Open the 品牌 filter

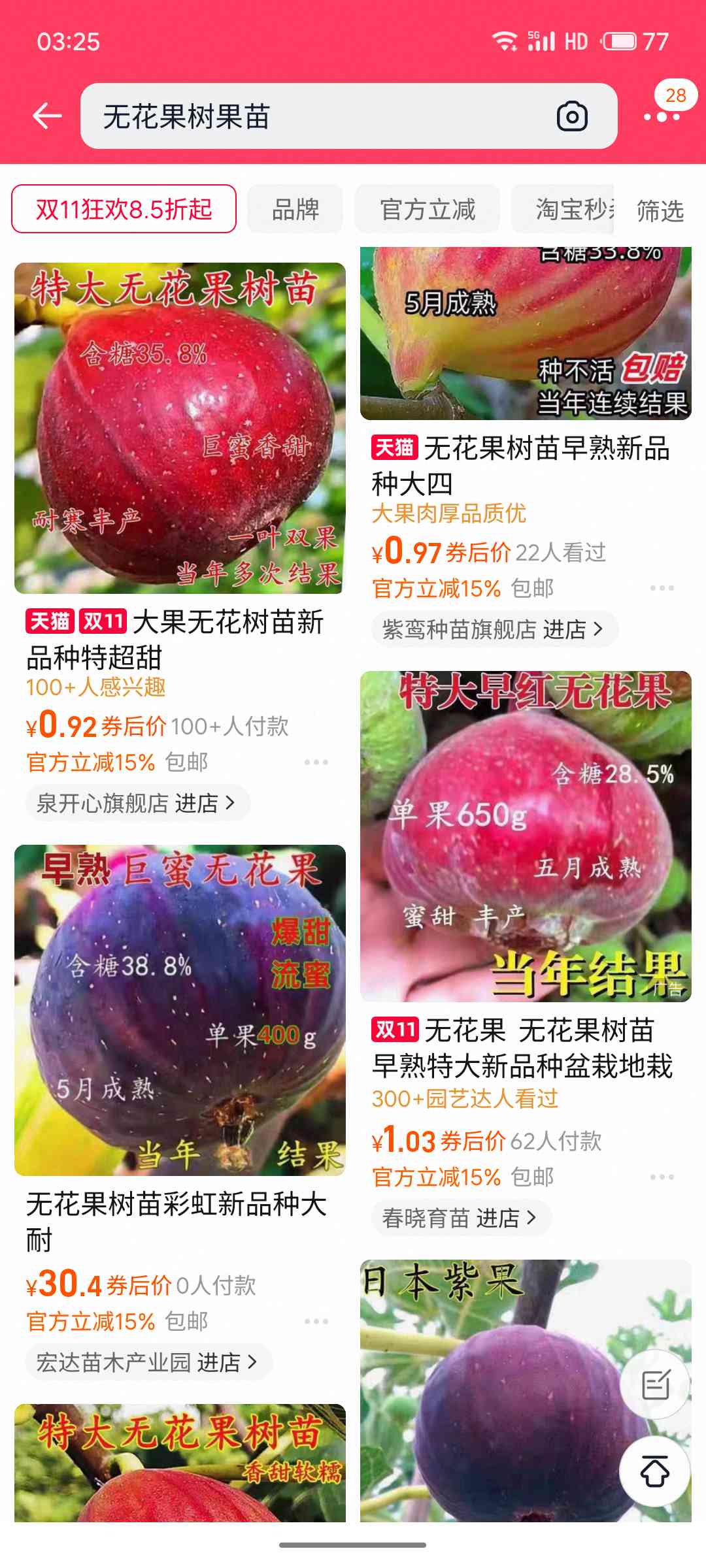tap(295, 210)
